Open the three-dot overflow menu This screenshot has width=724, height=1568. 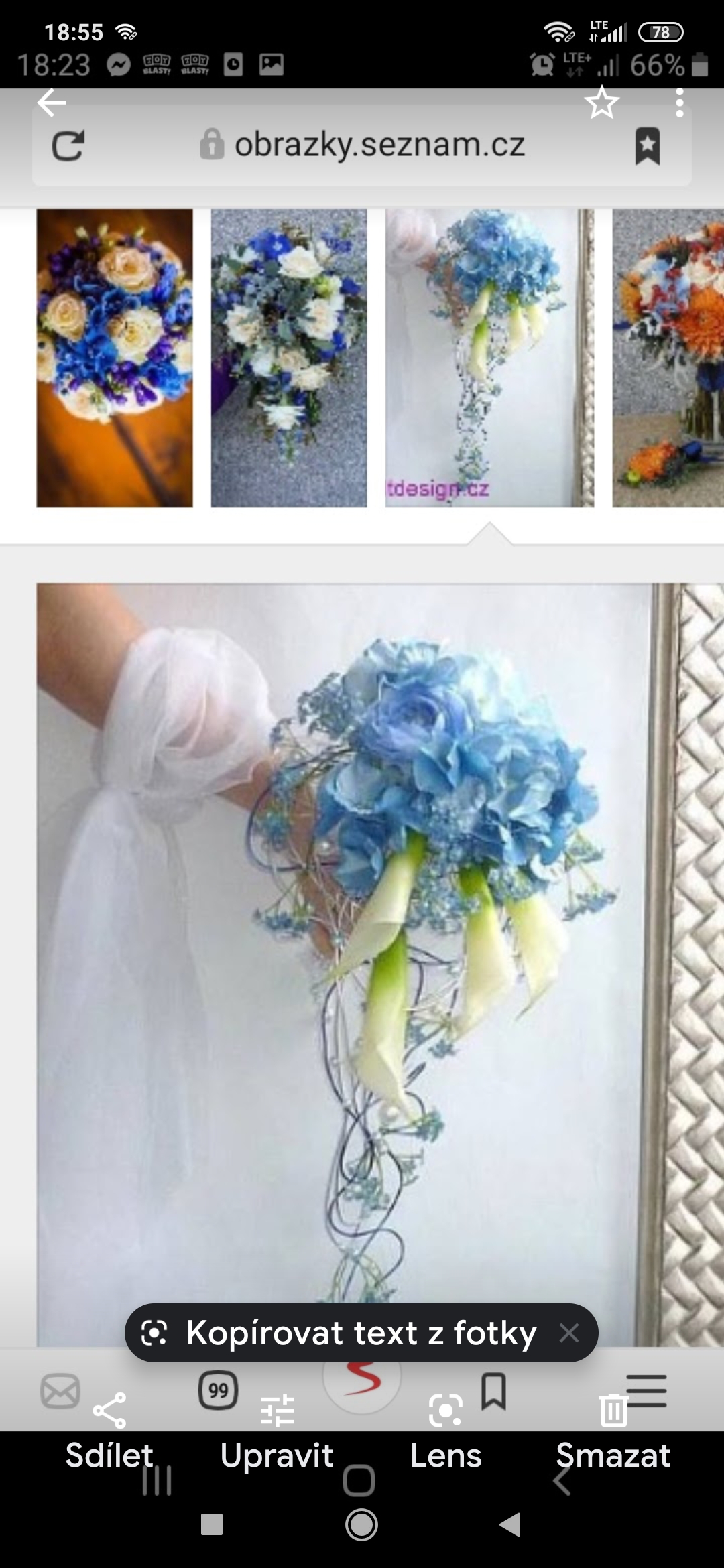click(680, 103)
